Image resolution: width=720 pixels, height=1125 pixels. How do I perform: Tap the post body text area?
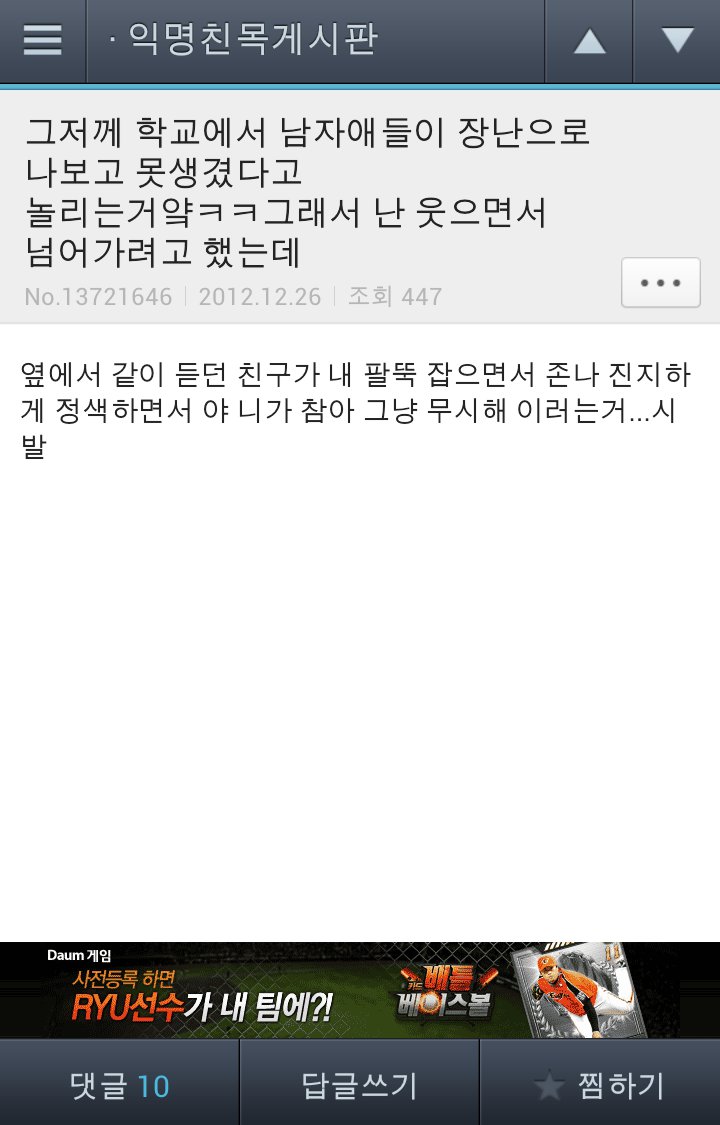360,410
